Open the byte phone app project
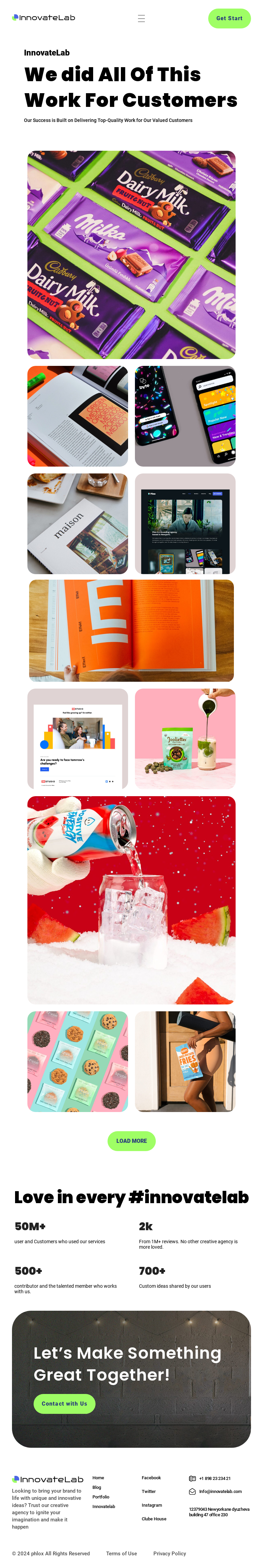The image size is (263, 1568). click(x=185, y=416)
